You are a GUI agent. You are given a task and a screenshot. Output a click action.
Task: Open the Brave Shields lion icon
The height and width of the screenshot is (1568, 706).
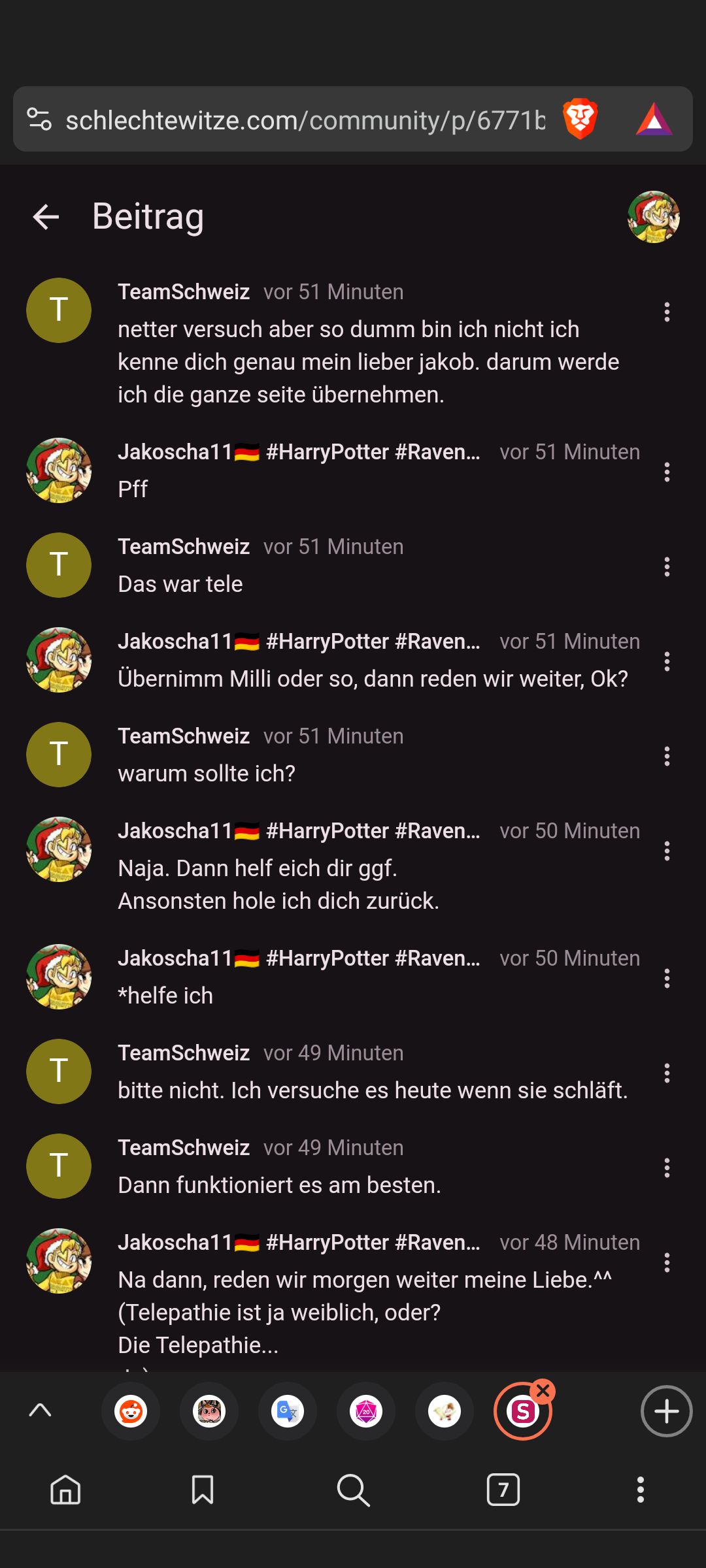pos(580,120)
